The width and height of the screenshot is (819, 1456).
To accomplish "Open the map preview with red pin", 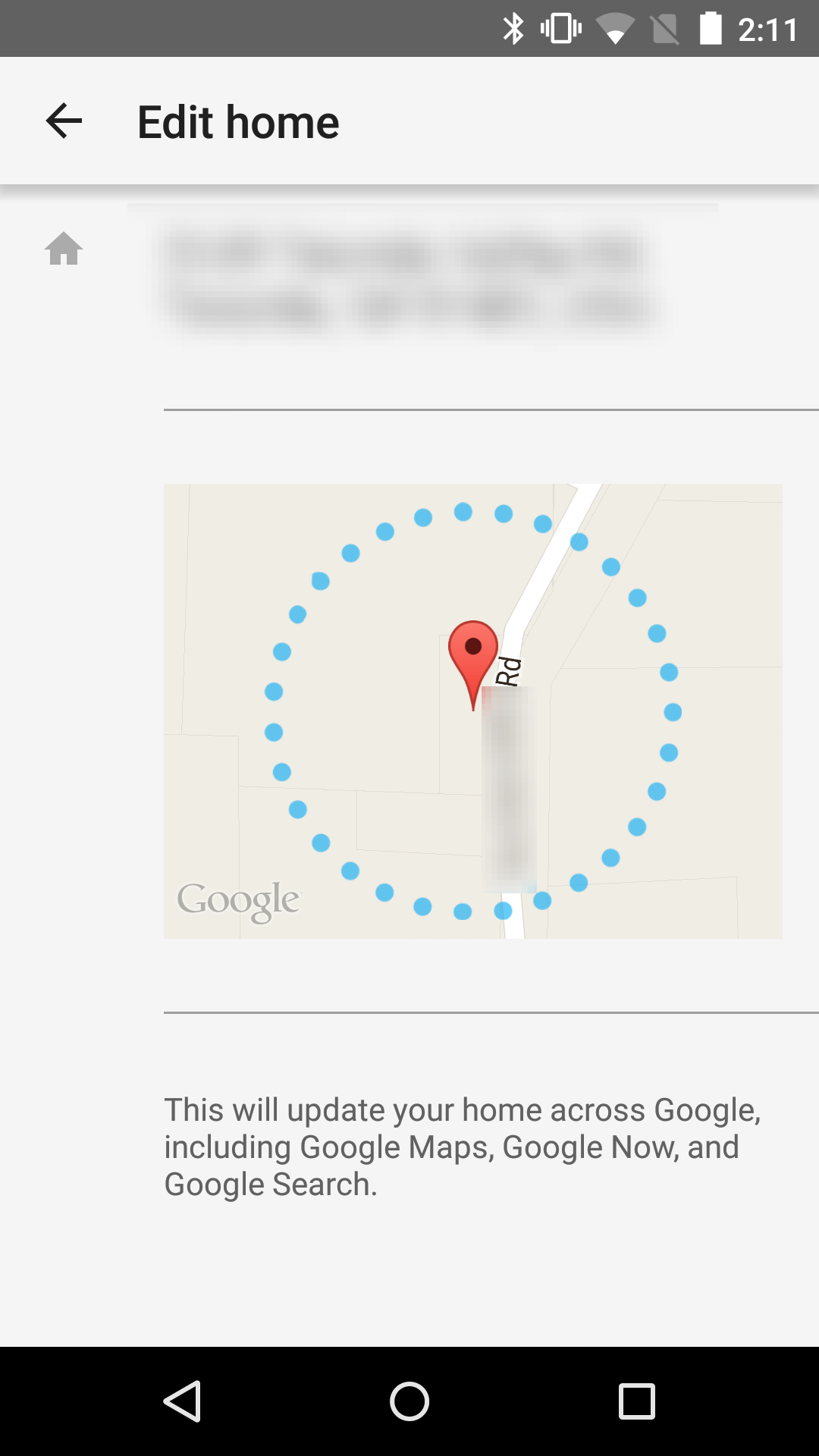I will pos(472,711).
